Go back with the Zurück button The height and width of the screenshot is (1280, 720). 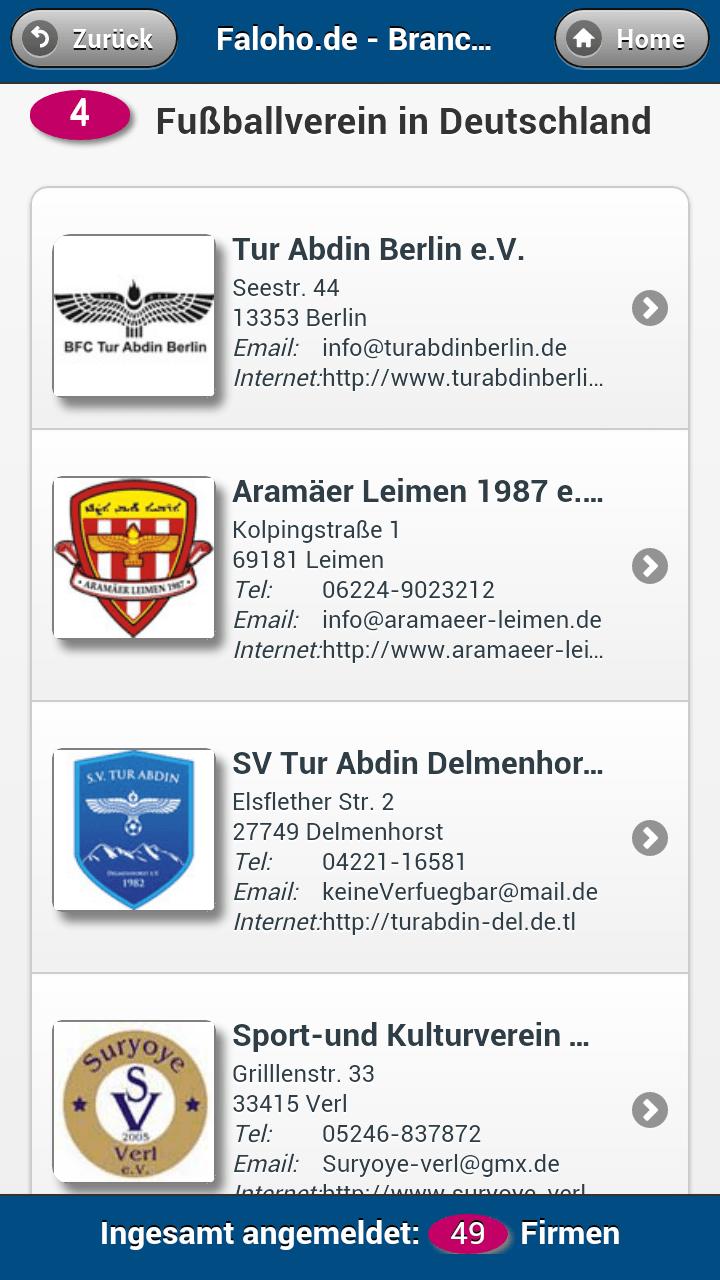click(x=94, y=40)
